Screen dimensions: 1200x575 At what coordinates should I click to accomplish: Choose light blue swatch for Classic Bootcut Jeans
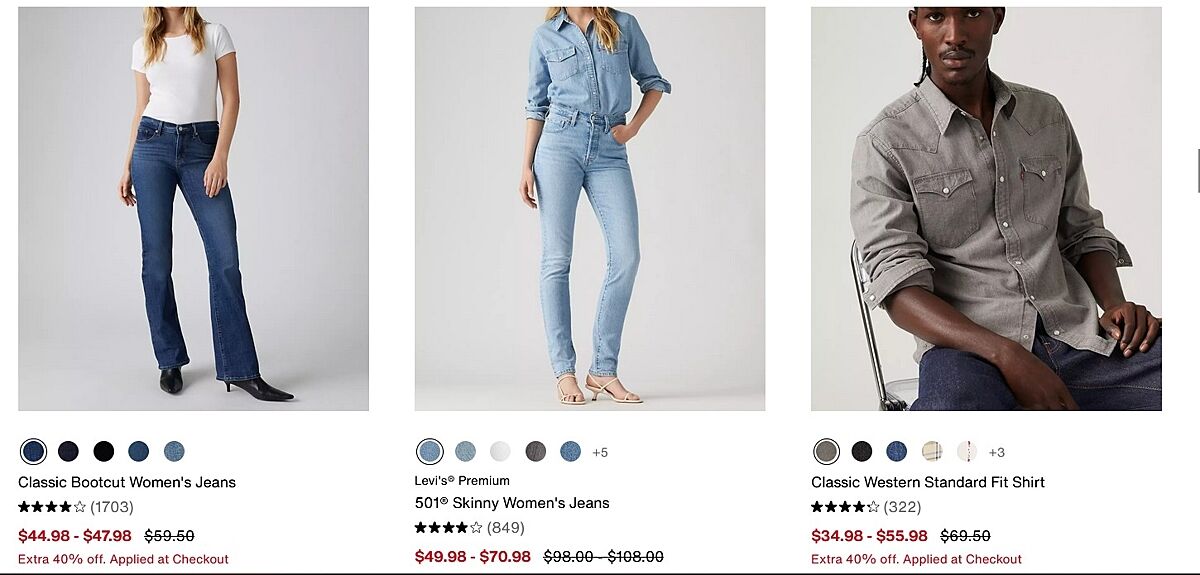pyautogui.click(x=174, y=451)
